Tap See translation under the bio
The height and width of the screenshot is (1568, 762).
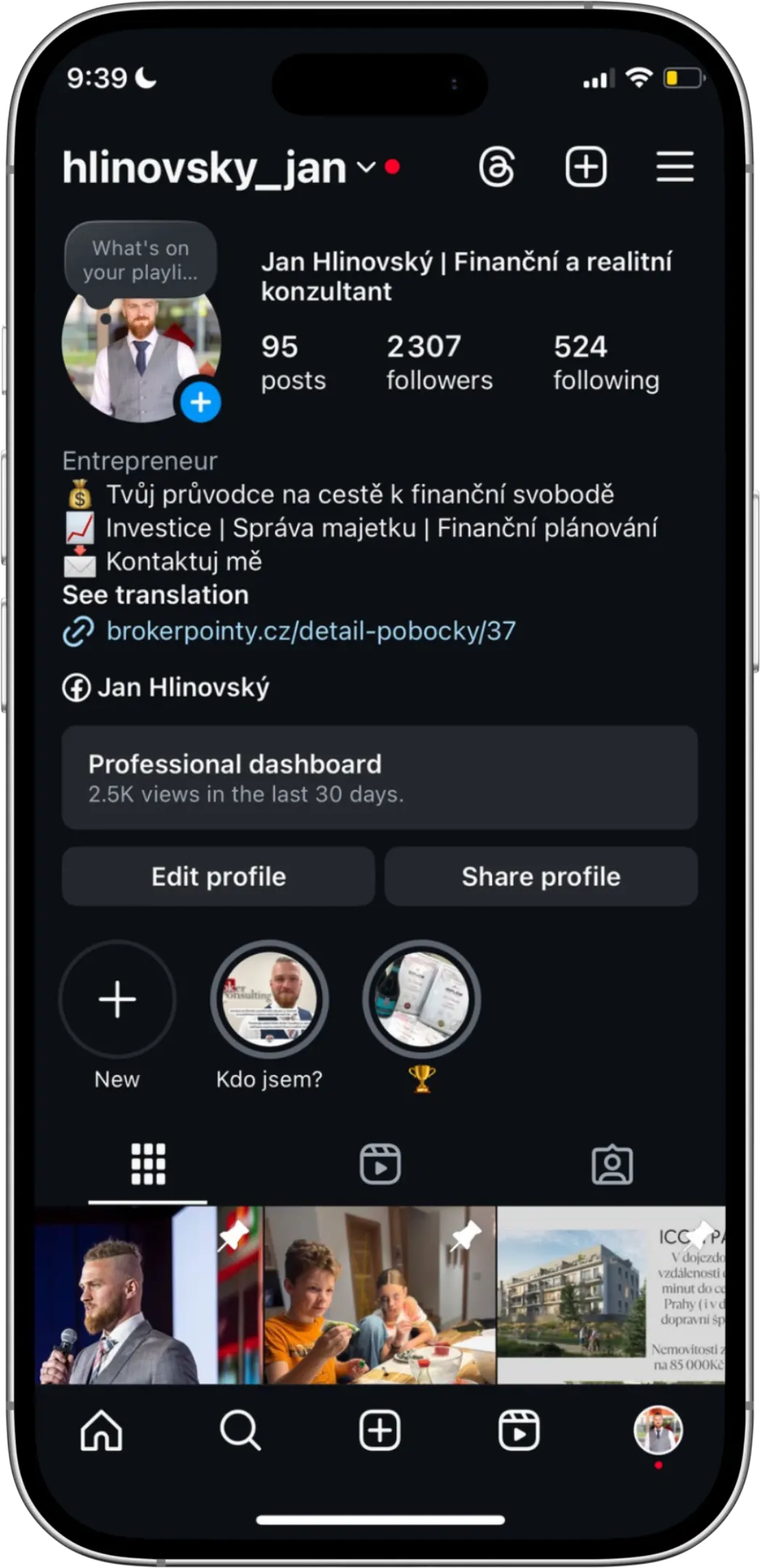(x=155, y=595)
